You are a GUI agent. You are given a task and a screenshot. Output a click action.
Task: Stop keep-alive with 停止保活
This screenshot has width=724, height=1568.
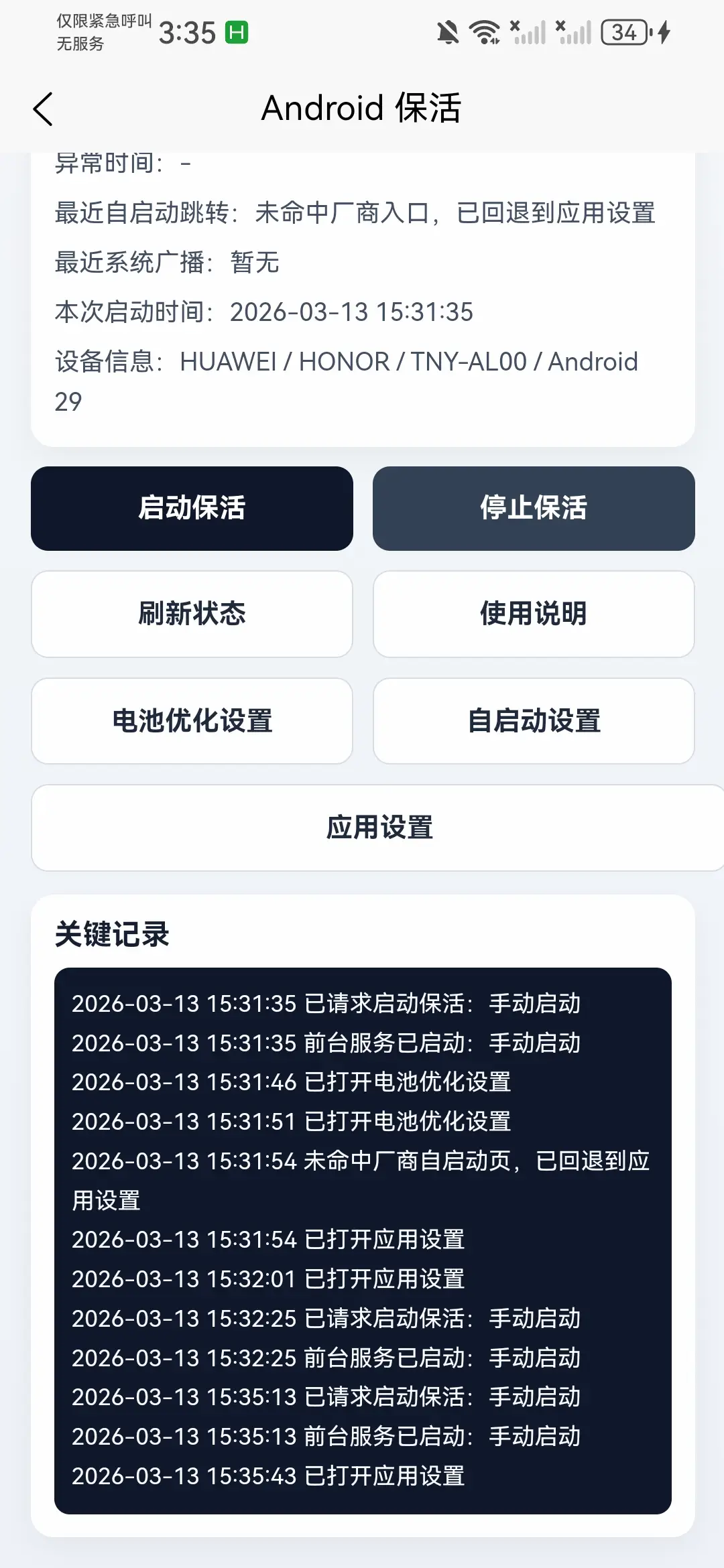pyautogui.click(x=534, y=509)
